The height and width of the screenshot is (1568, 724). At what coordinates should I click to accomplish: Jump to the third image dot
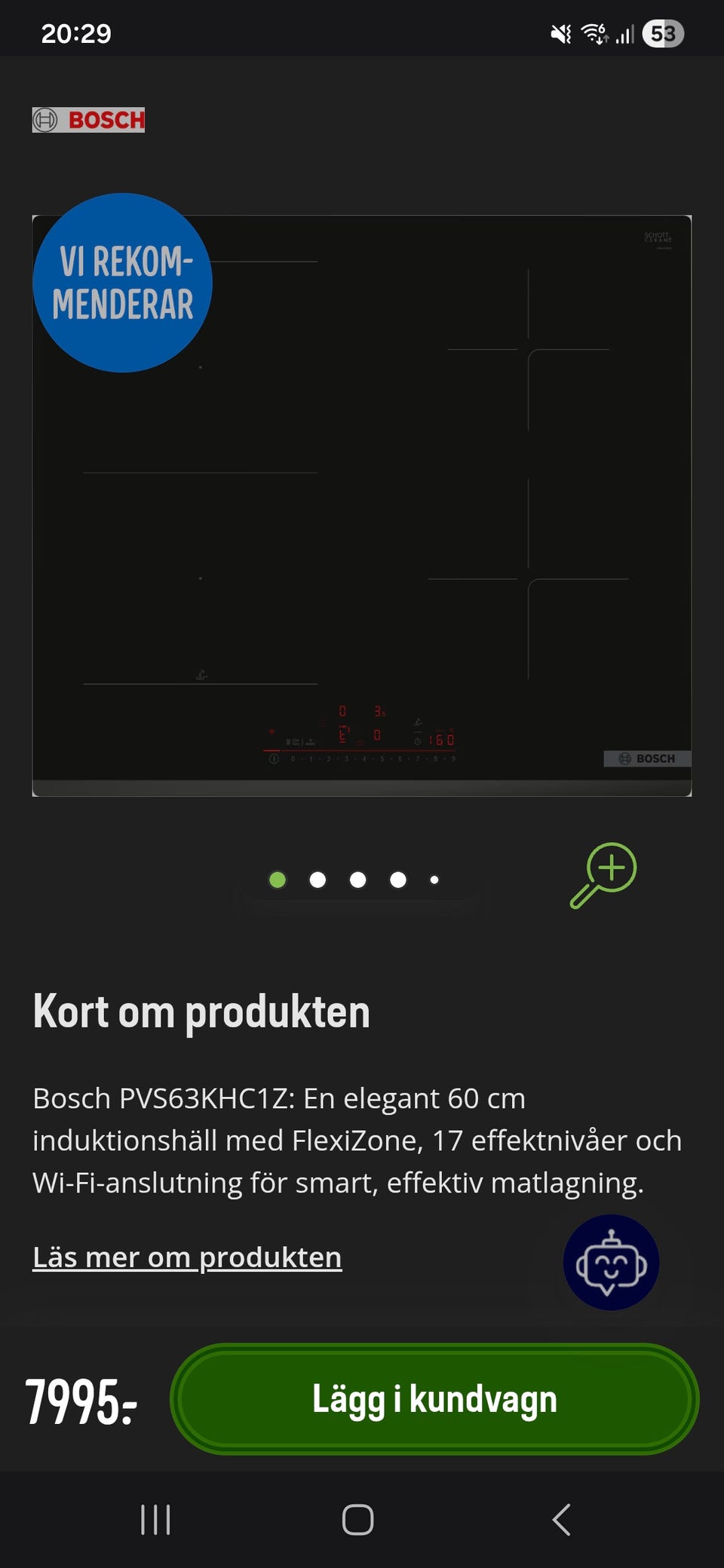pyautogui.click(x=358, y=880)
